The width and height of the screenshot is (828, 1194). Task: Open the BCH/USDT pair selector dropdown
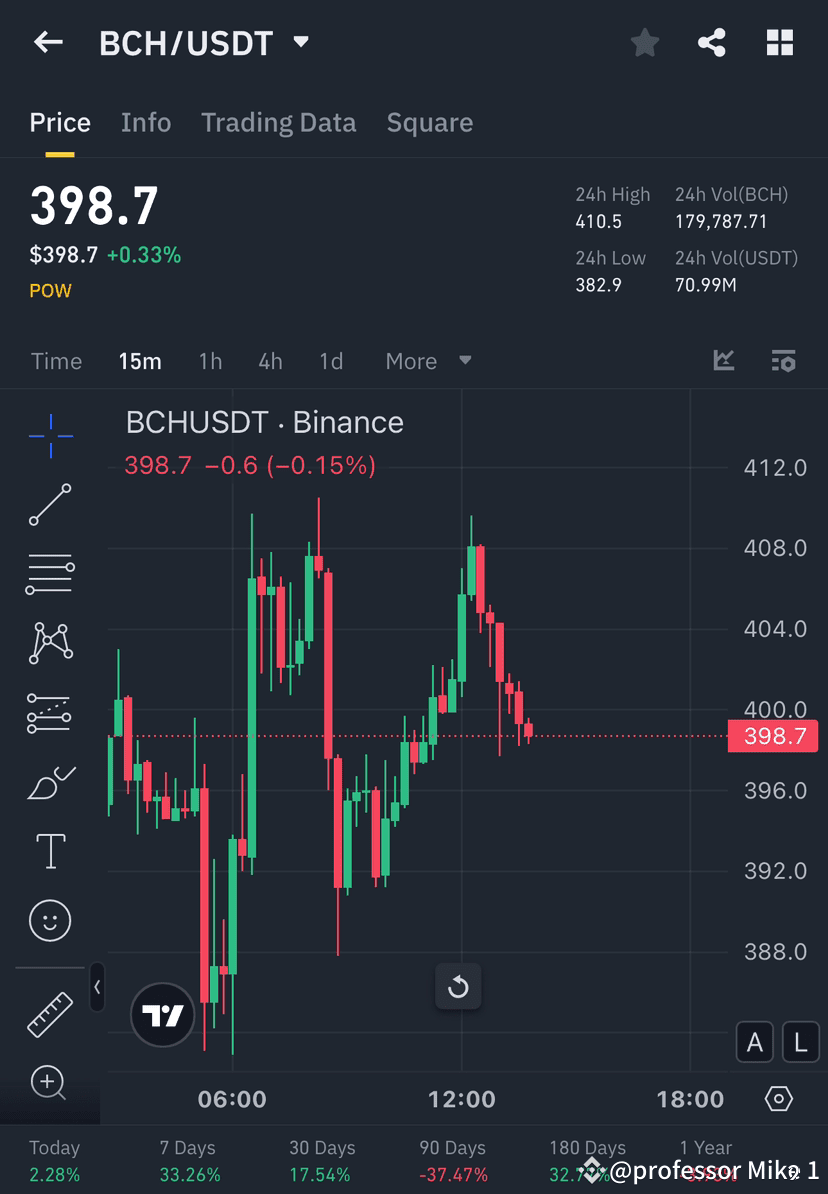click(299, 42)
